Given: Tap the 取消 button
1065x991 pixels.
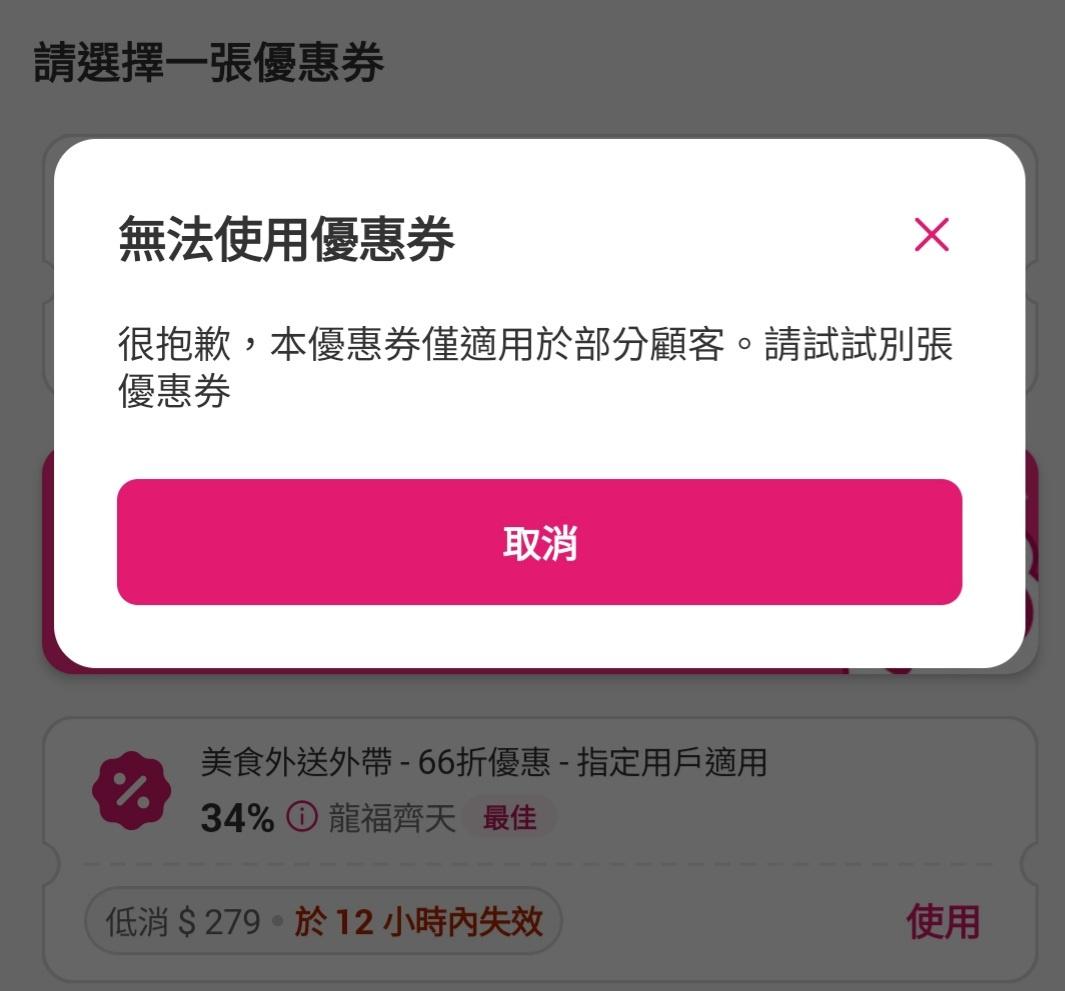Looking at the screenshot, I should (x=539, y=542).
